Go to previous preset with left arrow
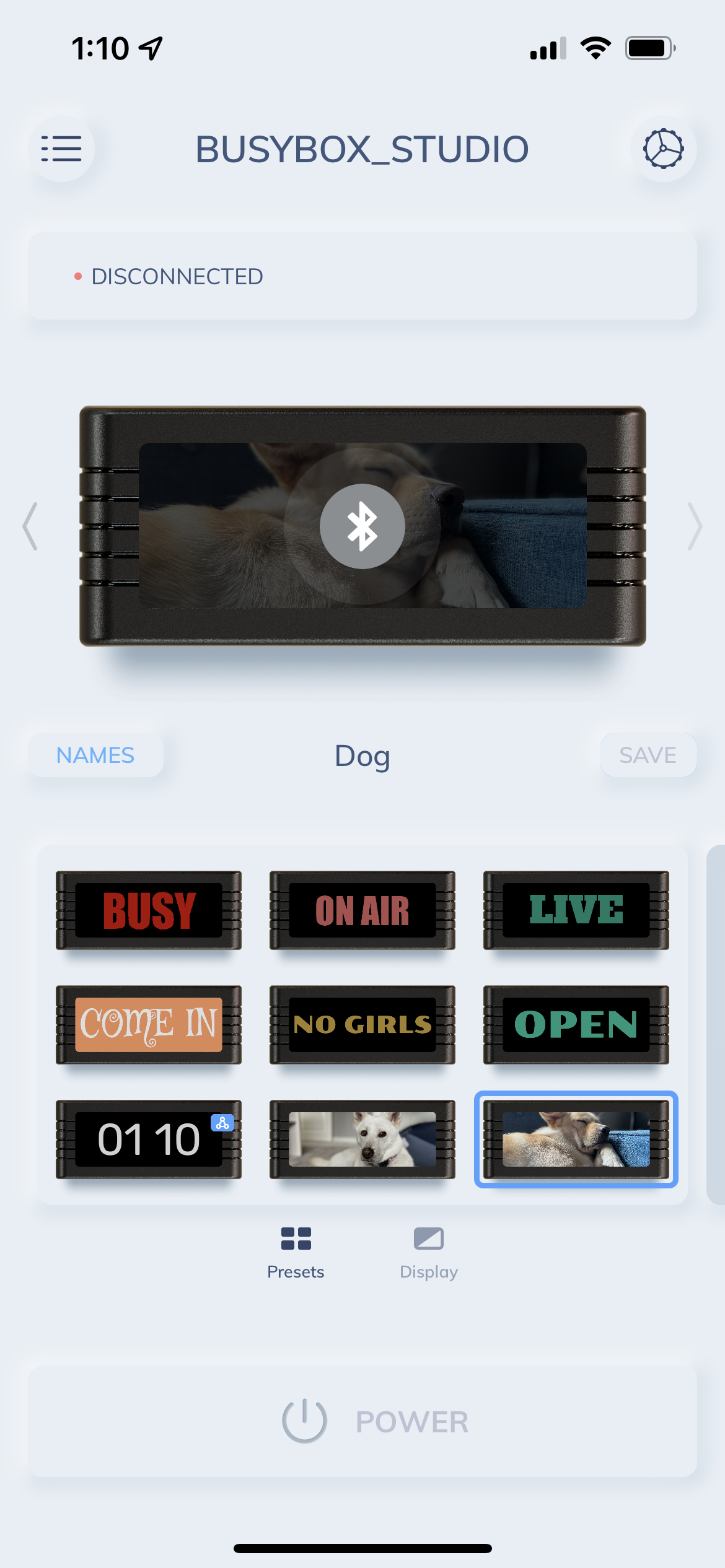The image size is (725, 1568). [30, 526]
